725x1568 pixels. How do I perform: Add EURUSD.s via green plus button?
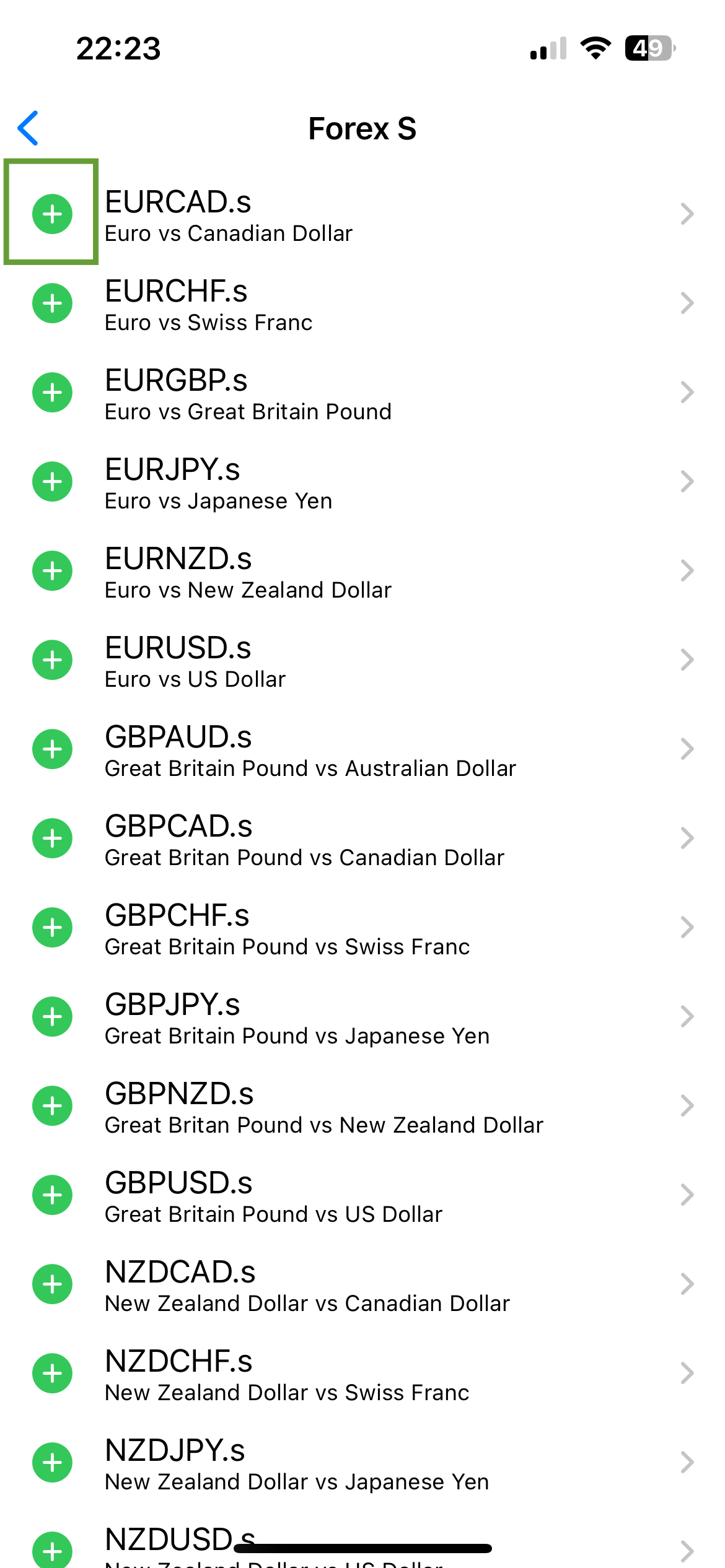52,660
